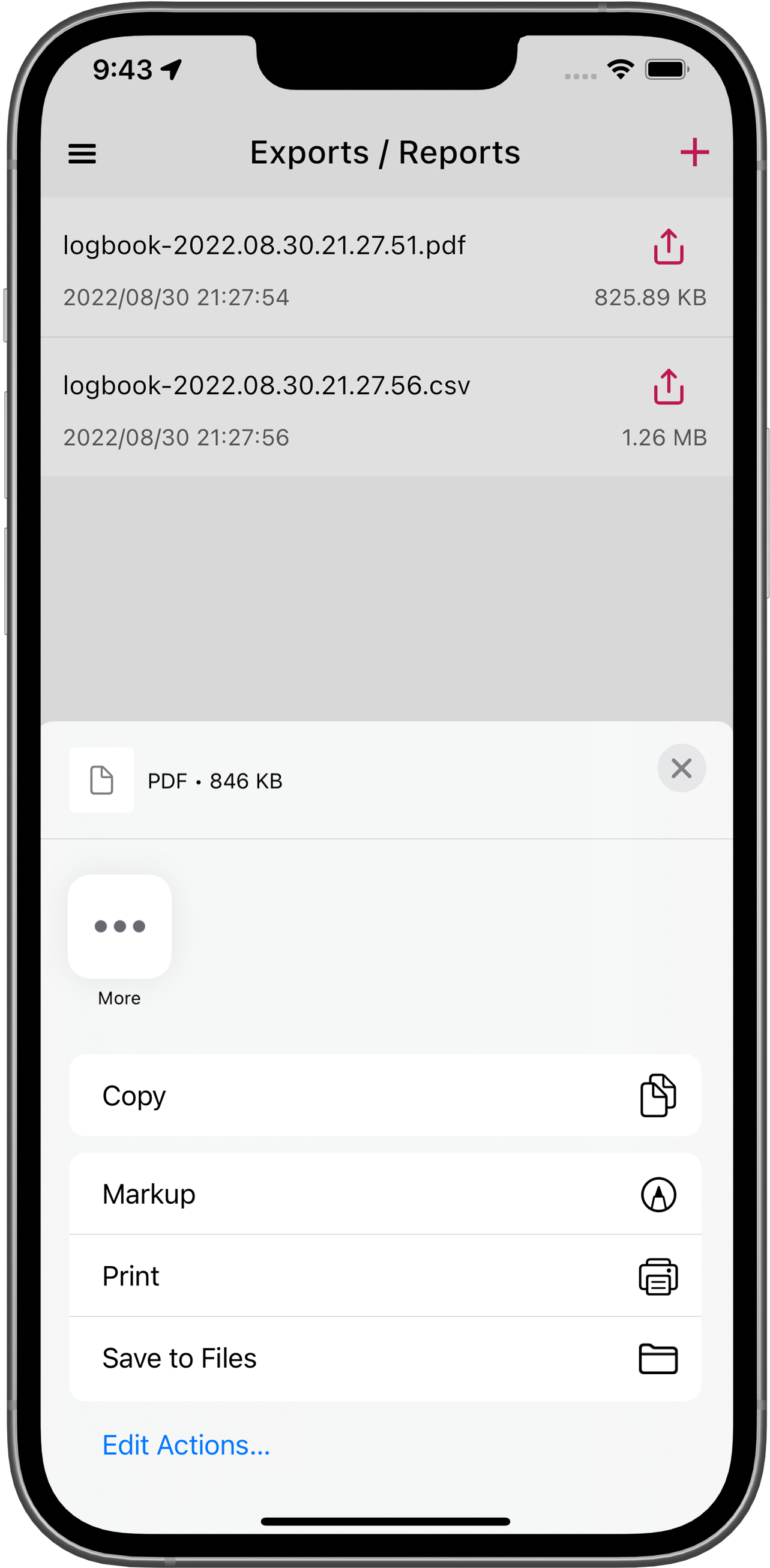The width and height of the screenshot is (770, 1568).
Task: Share logbook-2022.08.30.21.27.51.pdf
Action: point(669,247)
